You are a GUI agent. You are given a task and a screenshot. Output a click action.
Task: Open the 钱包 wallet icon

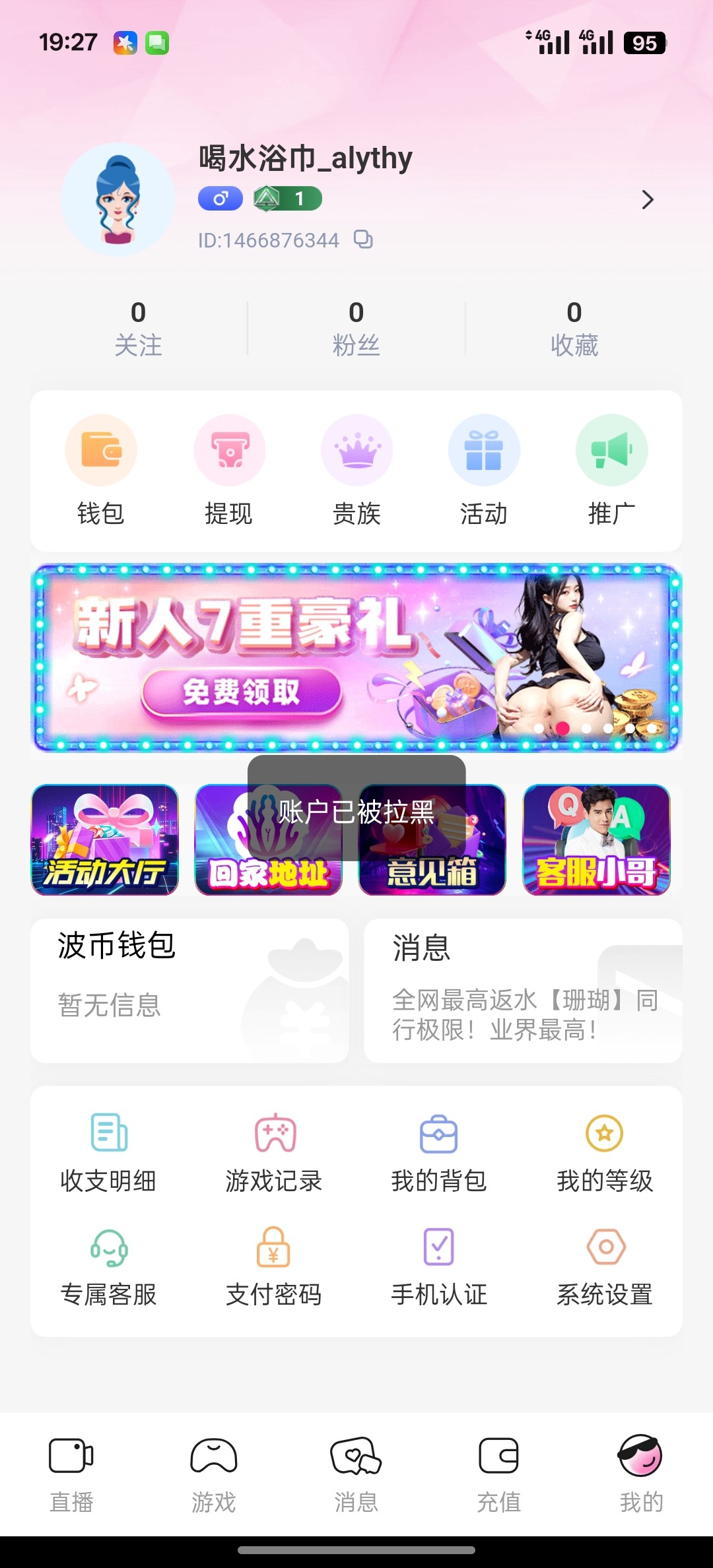click(102, 449)
